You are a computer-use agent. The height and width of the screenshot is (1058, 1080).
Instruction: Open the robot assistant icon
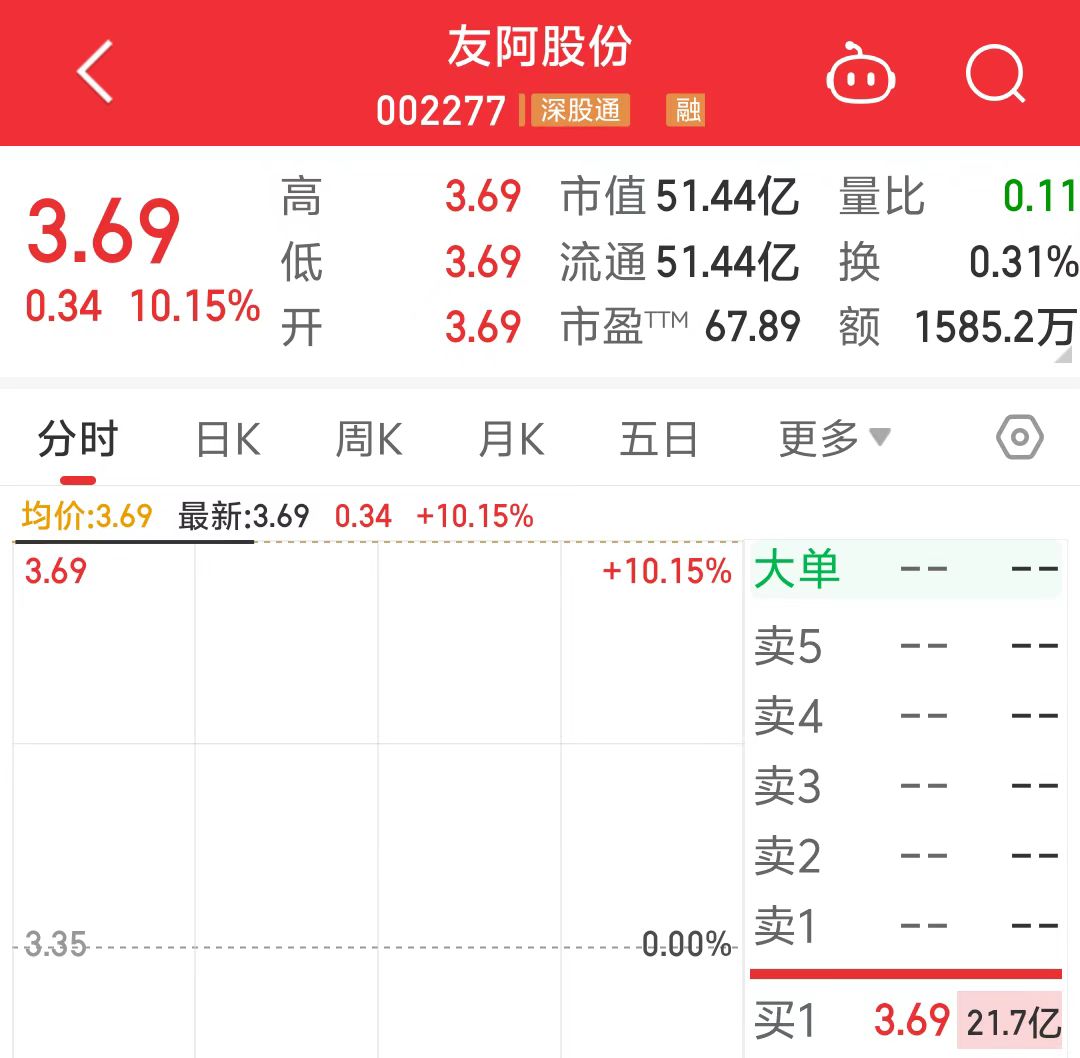pyautogui.click(x=860, y=75)
